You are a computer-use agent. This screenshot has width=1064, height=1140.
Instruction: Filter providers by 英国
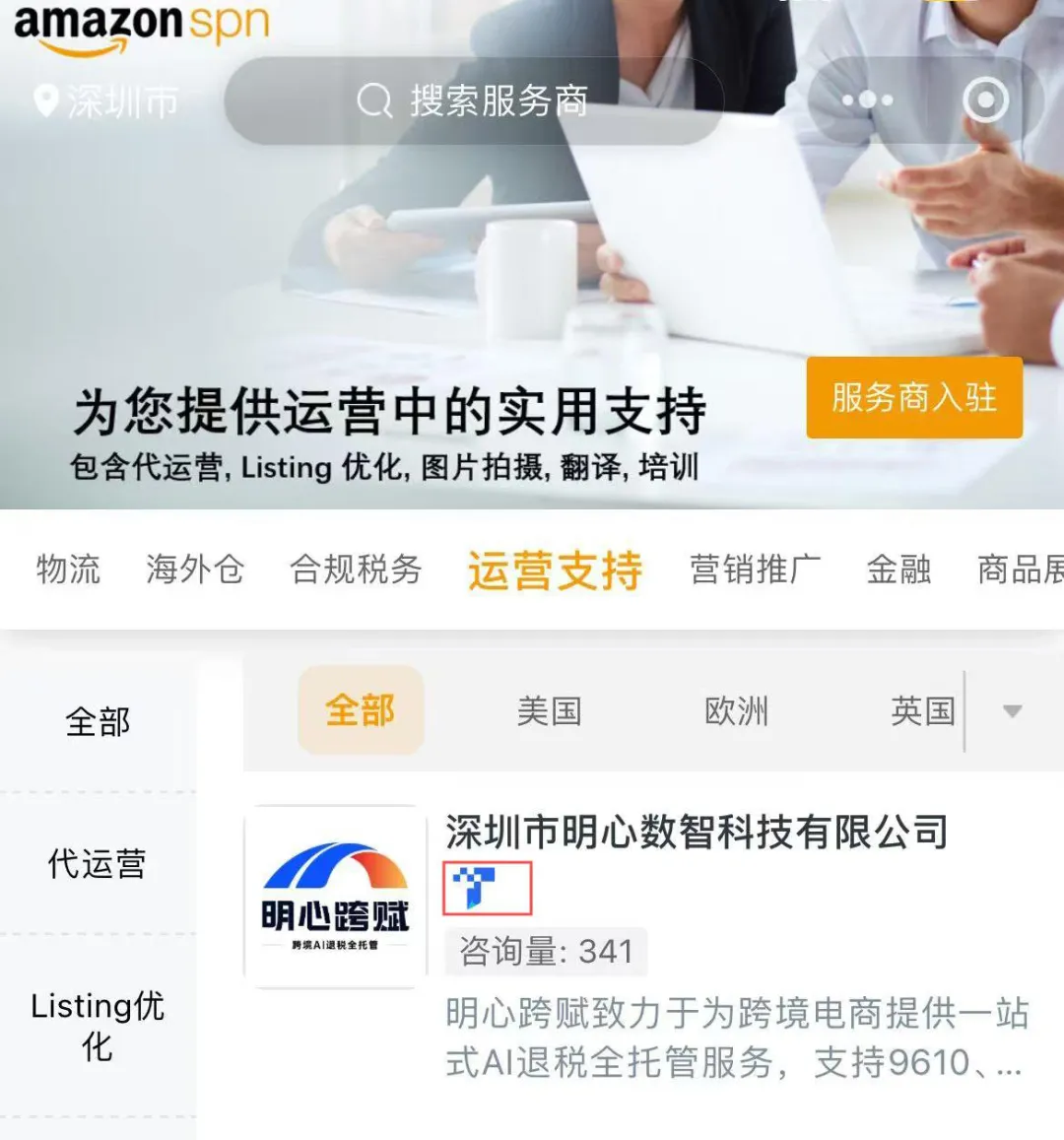922,710
